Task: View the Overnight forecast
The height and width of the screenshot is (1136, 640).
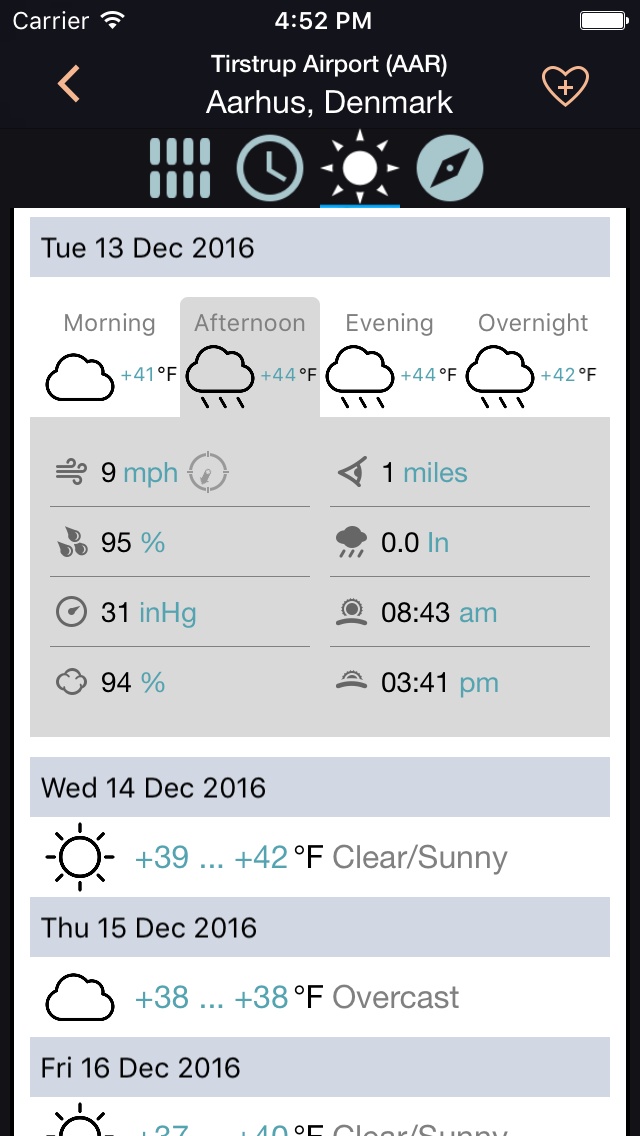Action: point(532,357)
